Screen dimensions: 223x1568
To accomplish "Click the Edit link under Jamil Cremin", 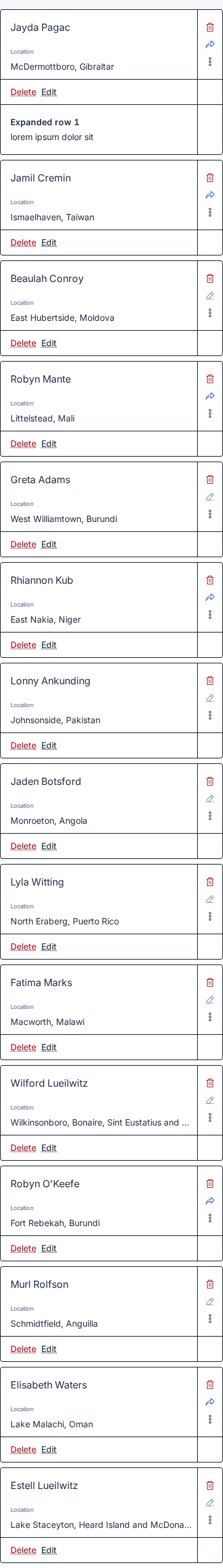I will [x=49, y=243].
